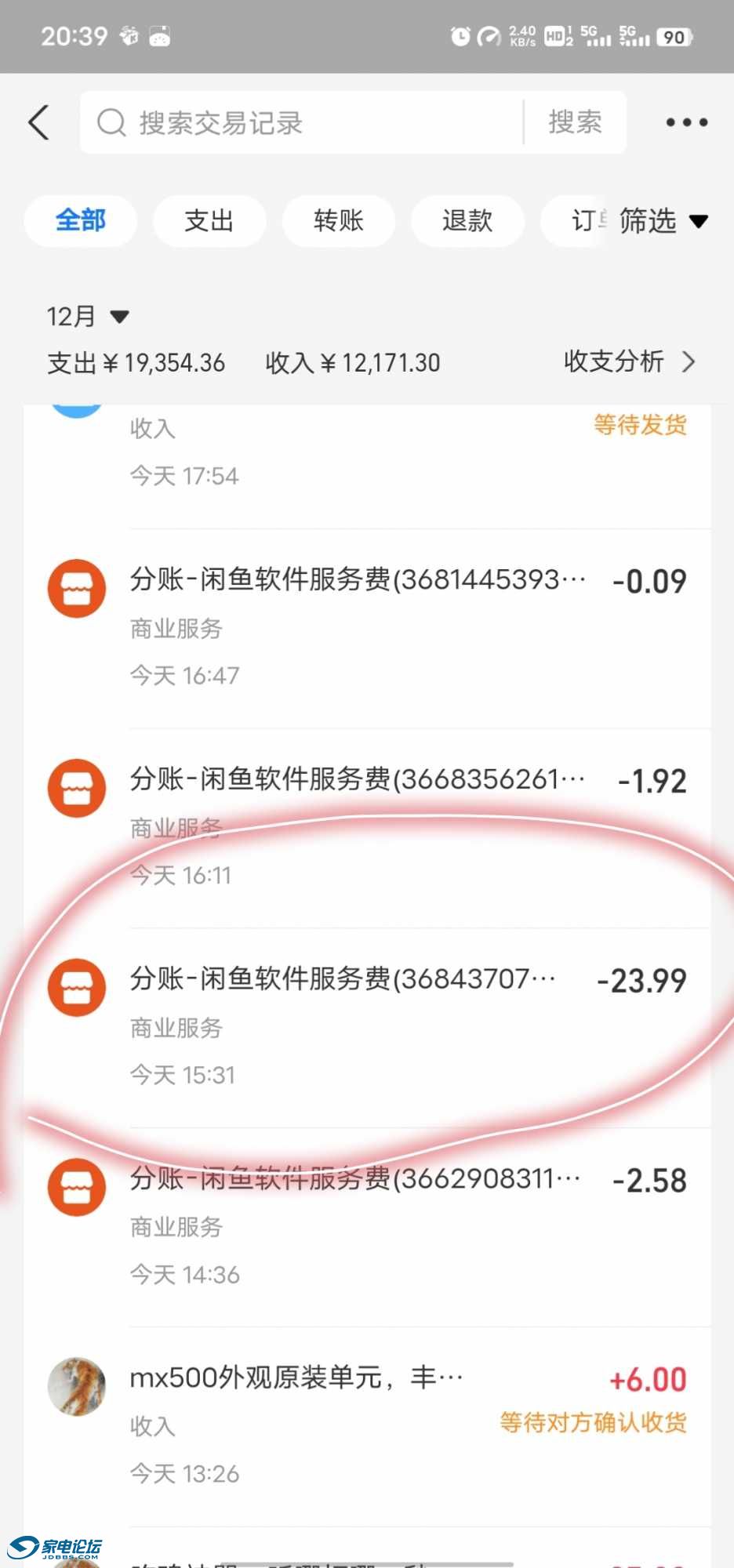This screenshot has width=734, height=1568.
Task: Select the 全部 filter chip
Action: tap(80, 221)
